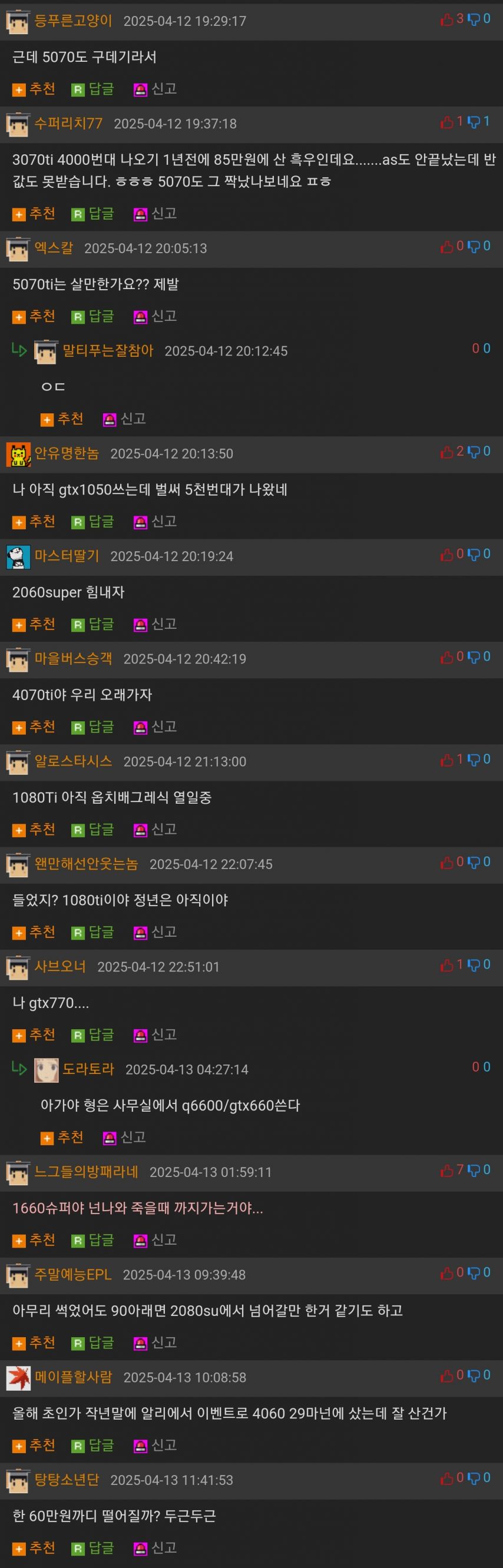Recommend (추천) 말티푸는잘참아's reply

pos(62,419)
